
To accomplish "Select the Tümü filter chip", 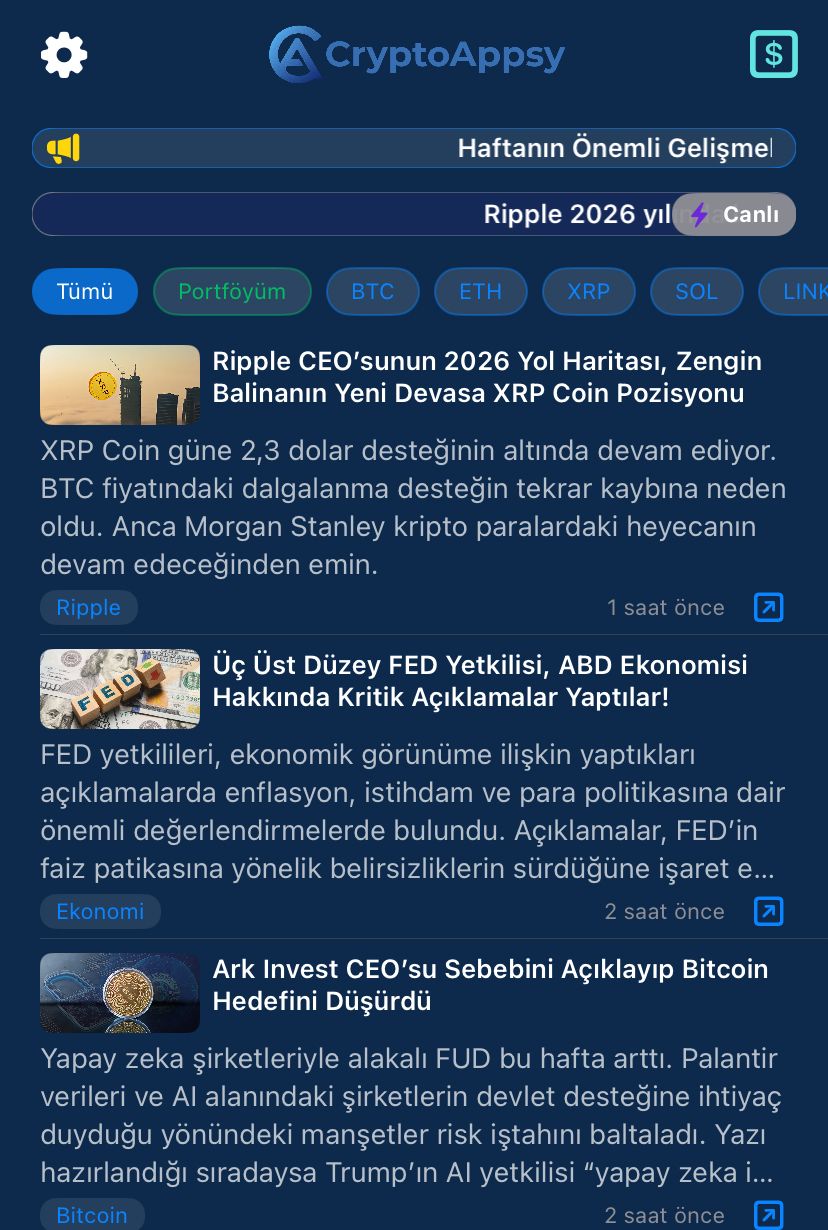I will tap(85, 292).
